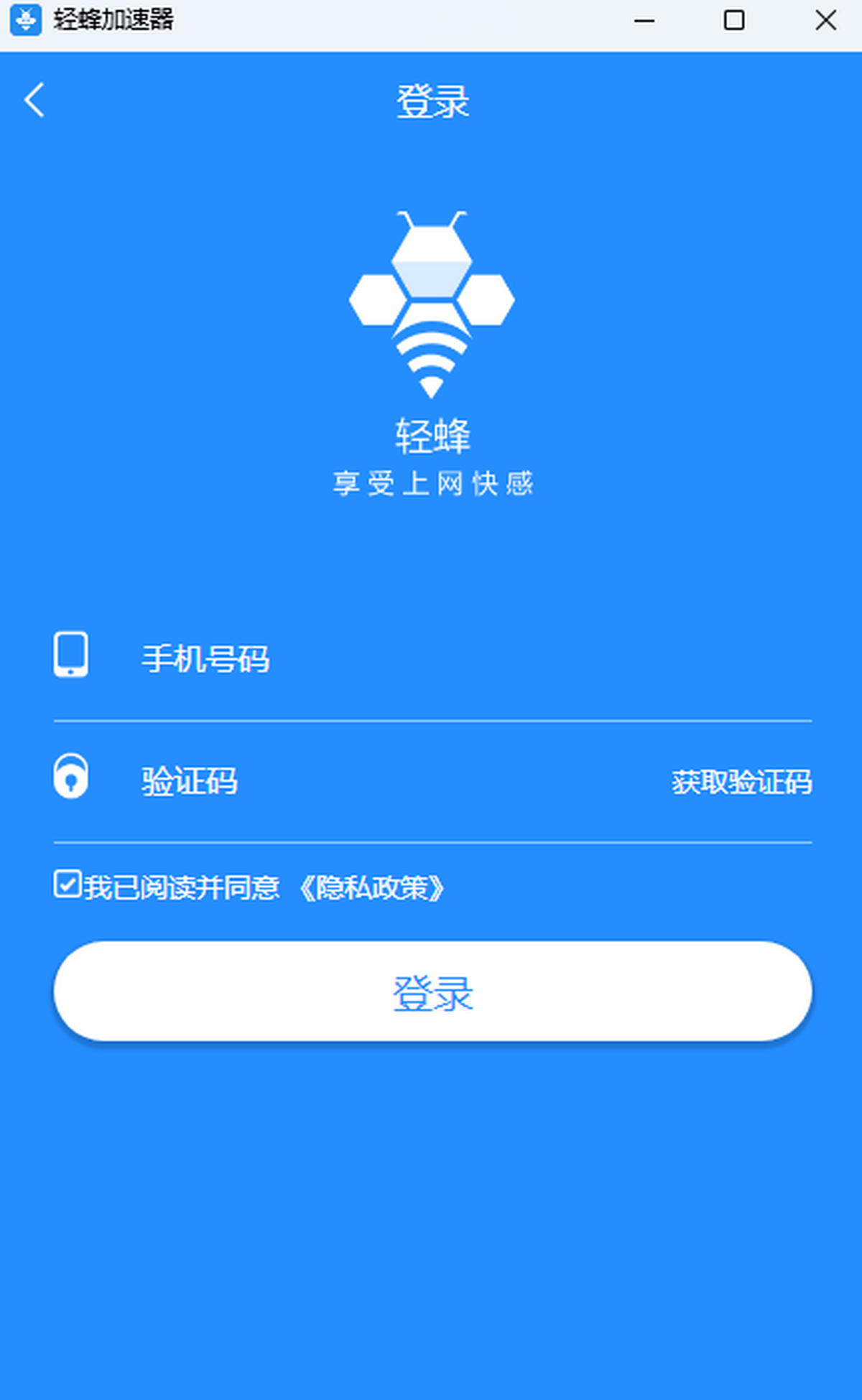The image size is (862, 1400).
Task: Go back using the top-left arrow
Action: click(34, 100)
